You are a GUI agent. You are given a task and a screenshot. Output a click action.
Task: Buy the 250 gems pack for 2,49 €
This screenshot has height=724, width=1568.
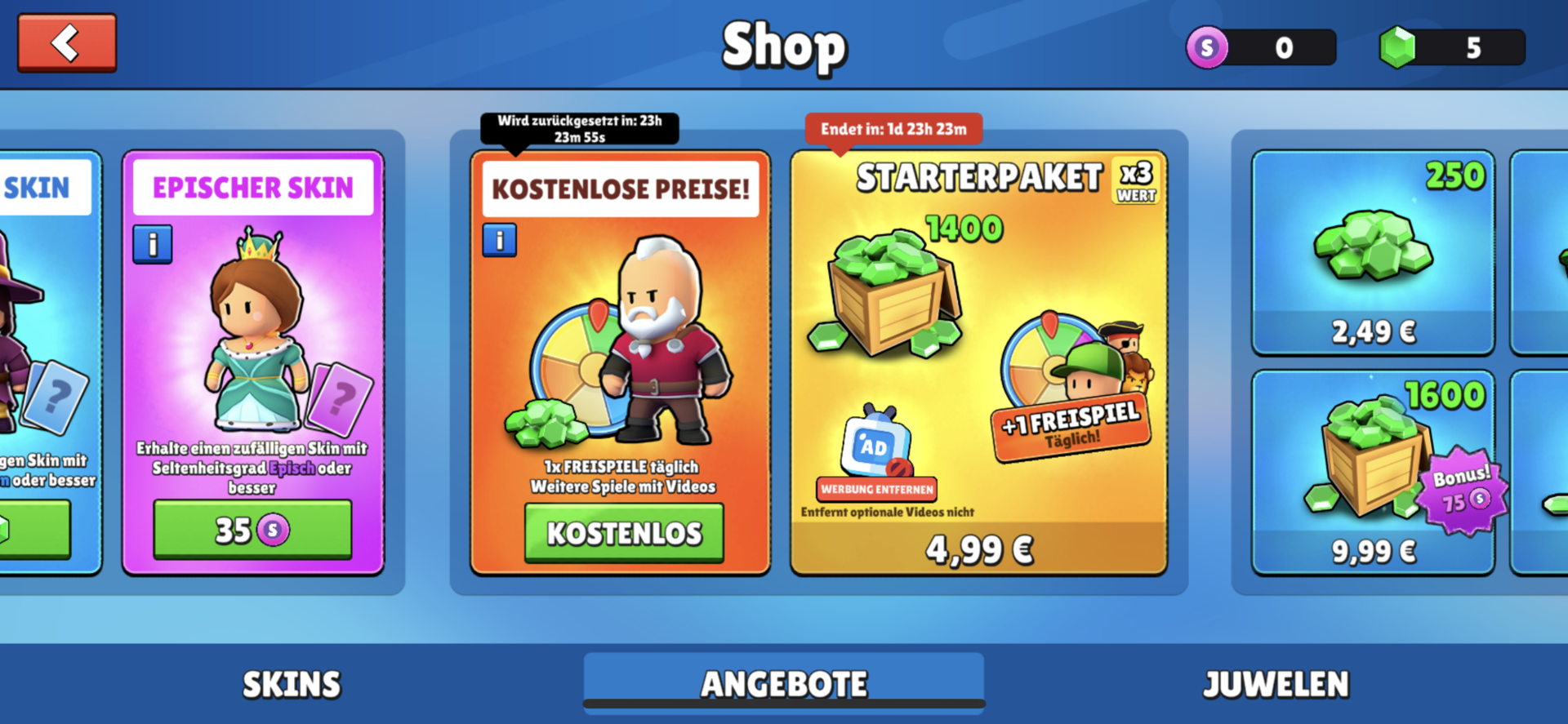1374,331
